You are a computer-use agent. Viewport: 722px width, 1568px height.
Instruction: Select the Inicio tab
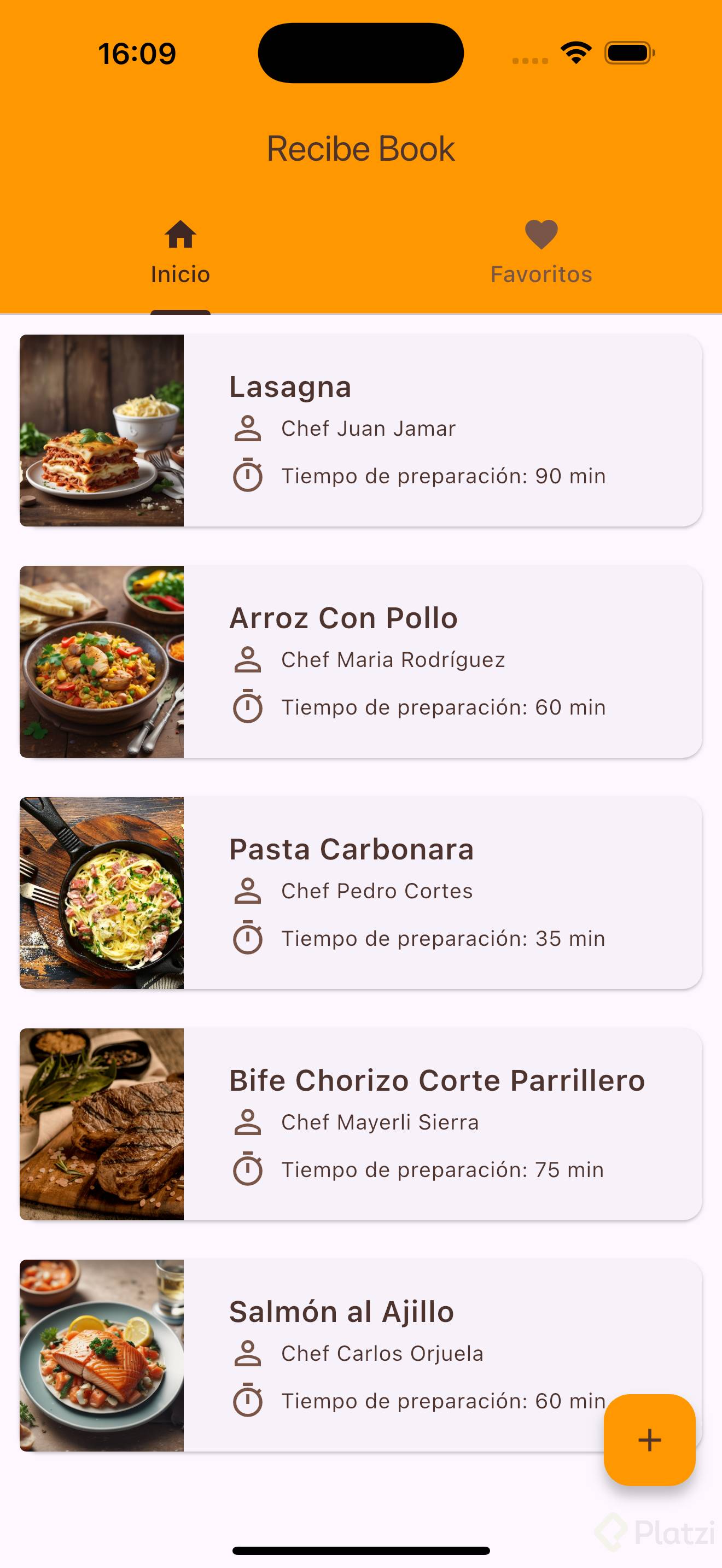coord(180,253)
